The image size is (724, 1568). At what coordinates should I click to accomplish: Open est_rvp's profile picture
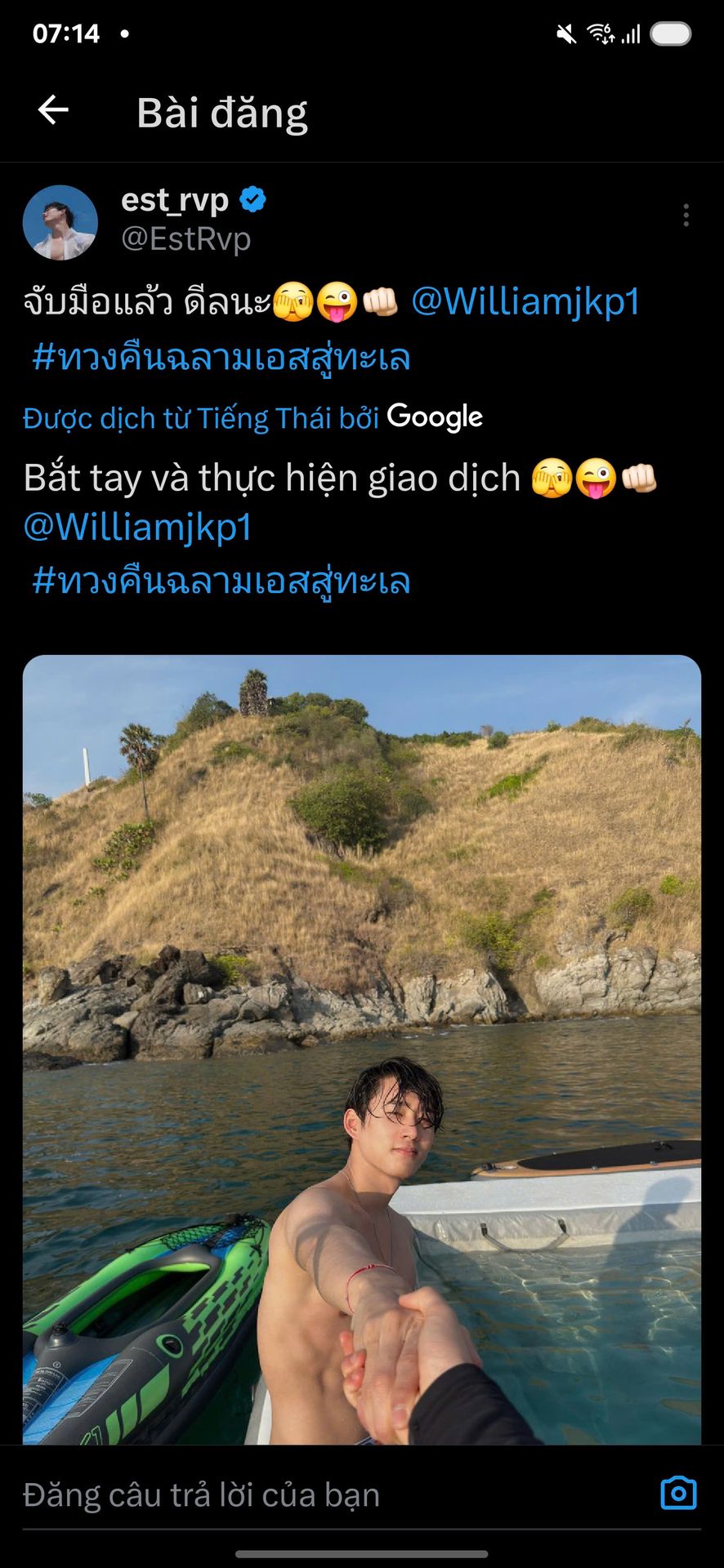click(x=60, y=222)
